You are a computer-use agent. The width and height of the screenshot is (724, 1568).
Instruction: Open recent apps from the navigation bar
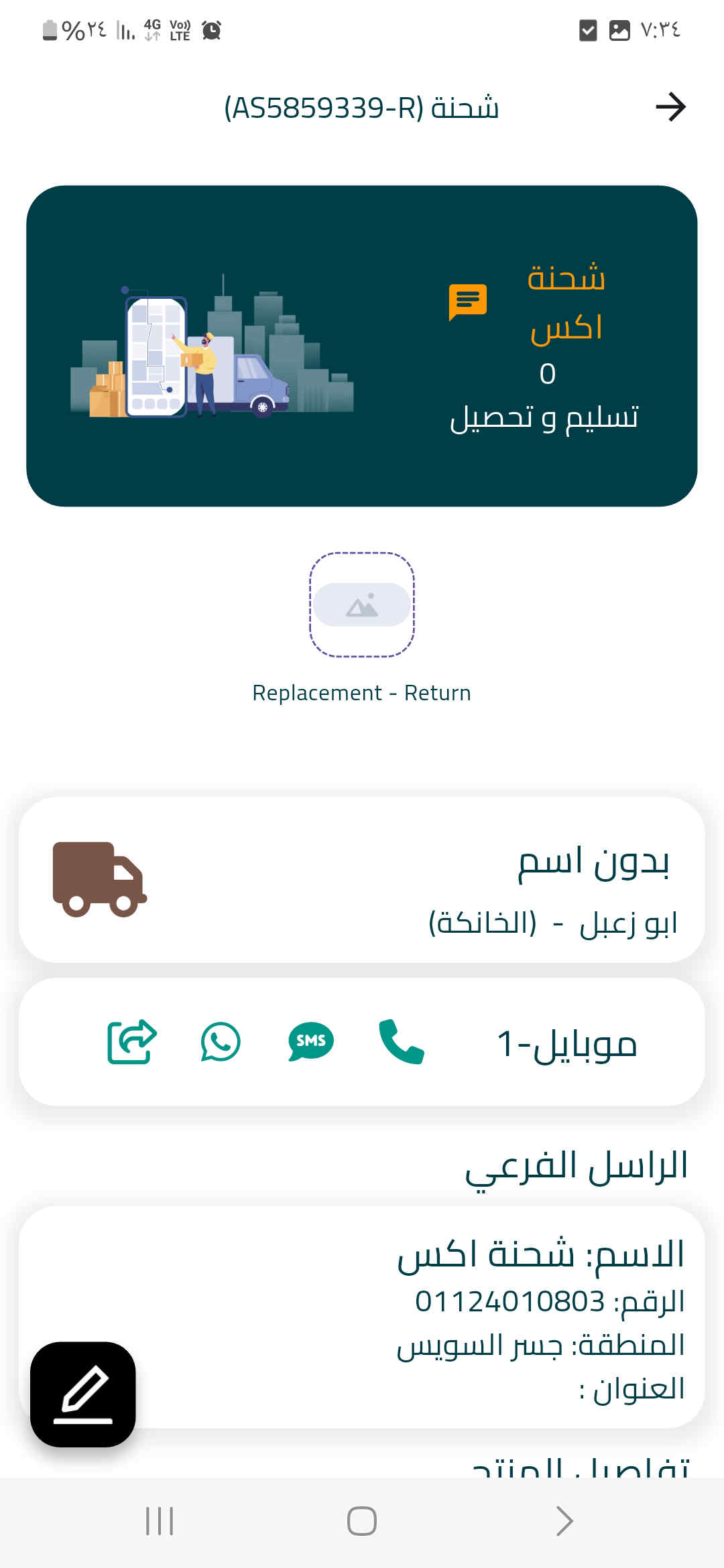160,1521
